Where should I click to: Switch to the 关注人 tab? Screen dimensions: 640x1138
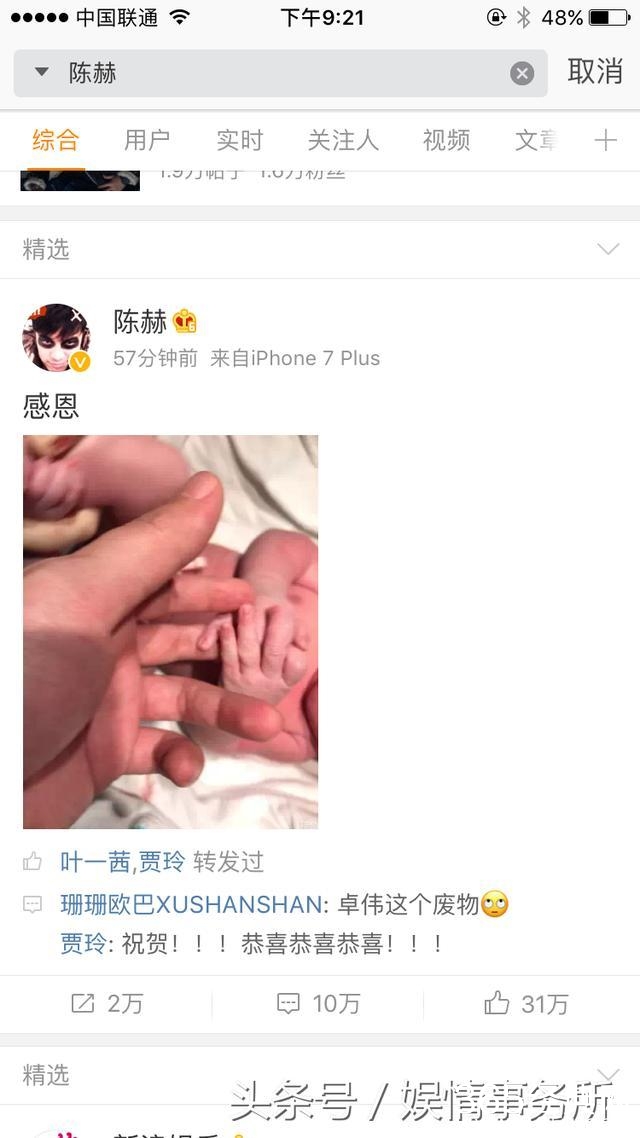[x=342, y=140]
